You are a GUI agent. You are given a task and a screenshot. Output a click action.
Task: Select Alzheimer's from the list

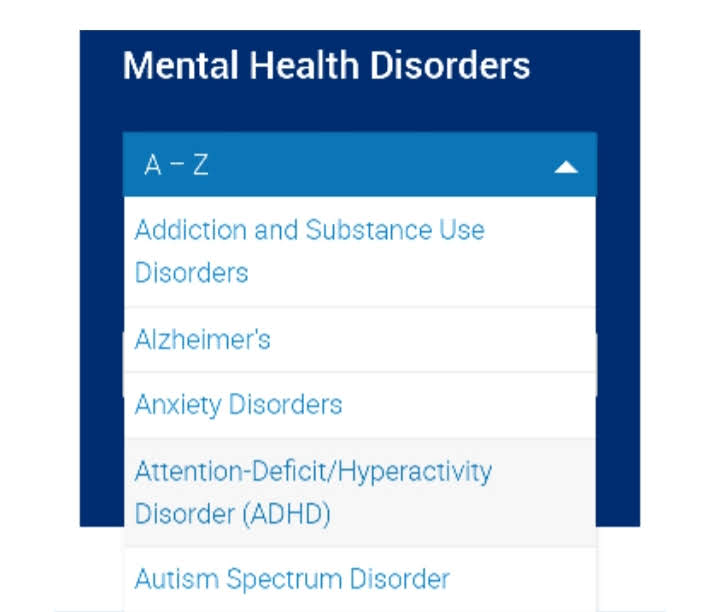[203, 340]
